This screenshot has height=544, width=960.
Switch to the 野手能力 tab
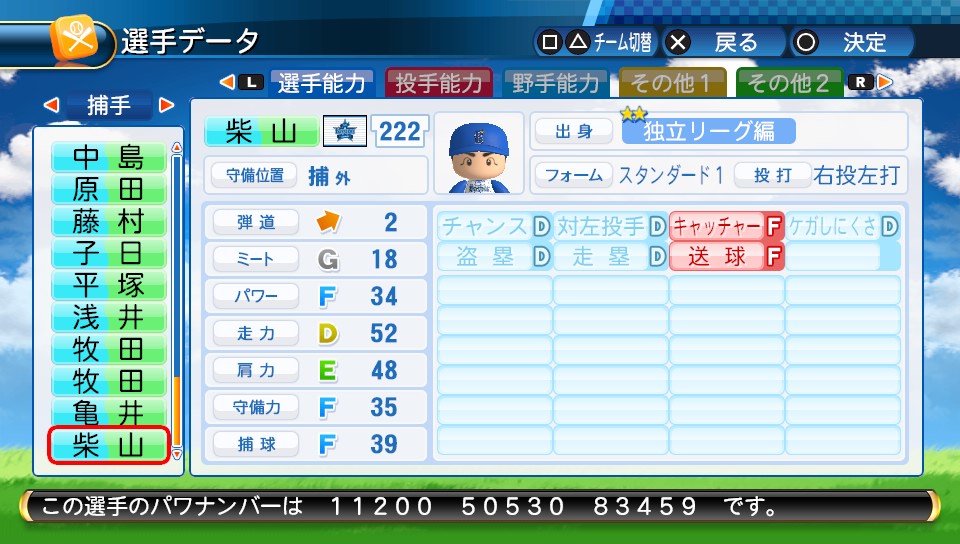[x=555, y=84]
